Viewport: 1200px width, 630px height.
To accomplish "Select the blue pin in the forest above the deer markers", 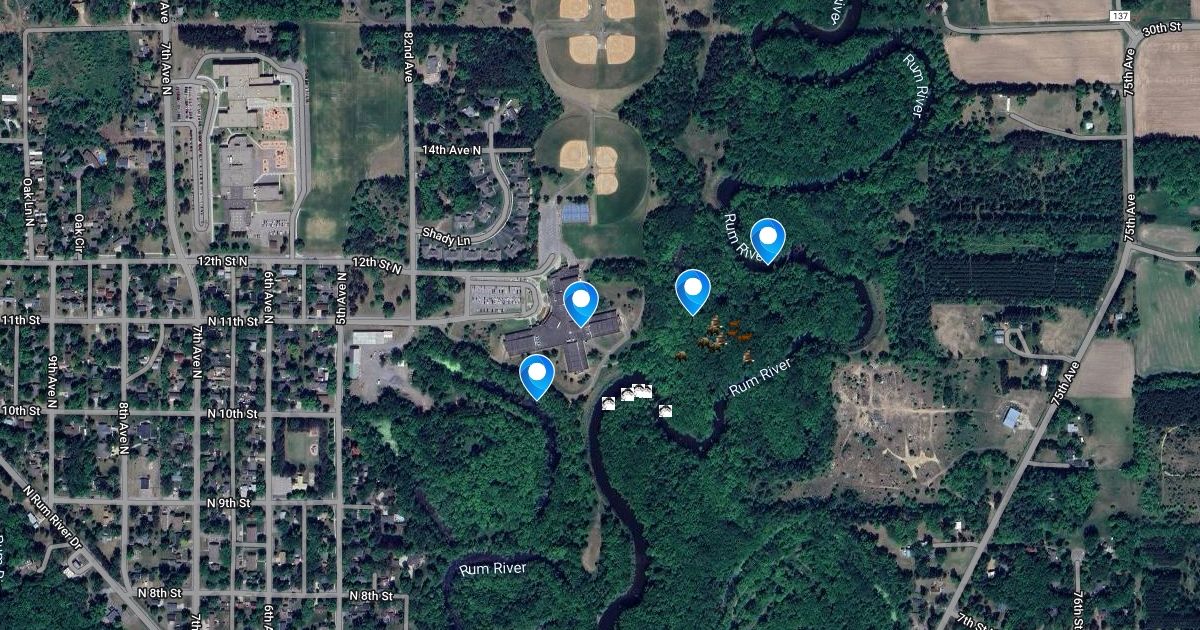I will pos(692,289).
